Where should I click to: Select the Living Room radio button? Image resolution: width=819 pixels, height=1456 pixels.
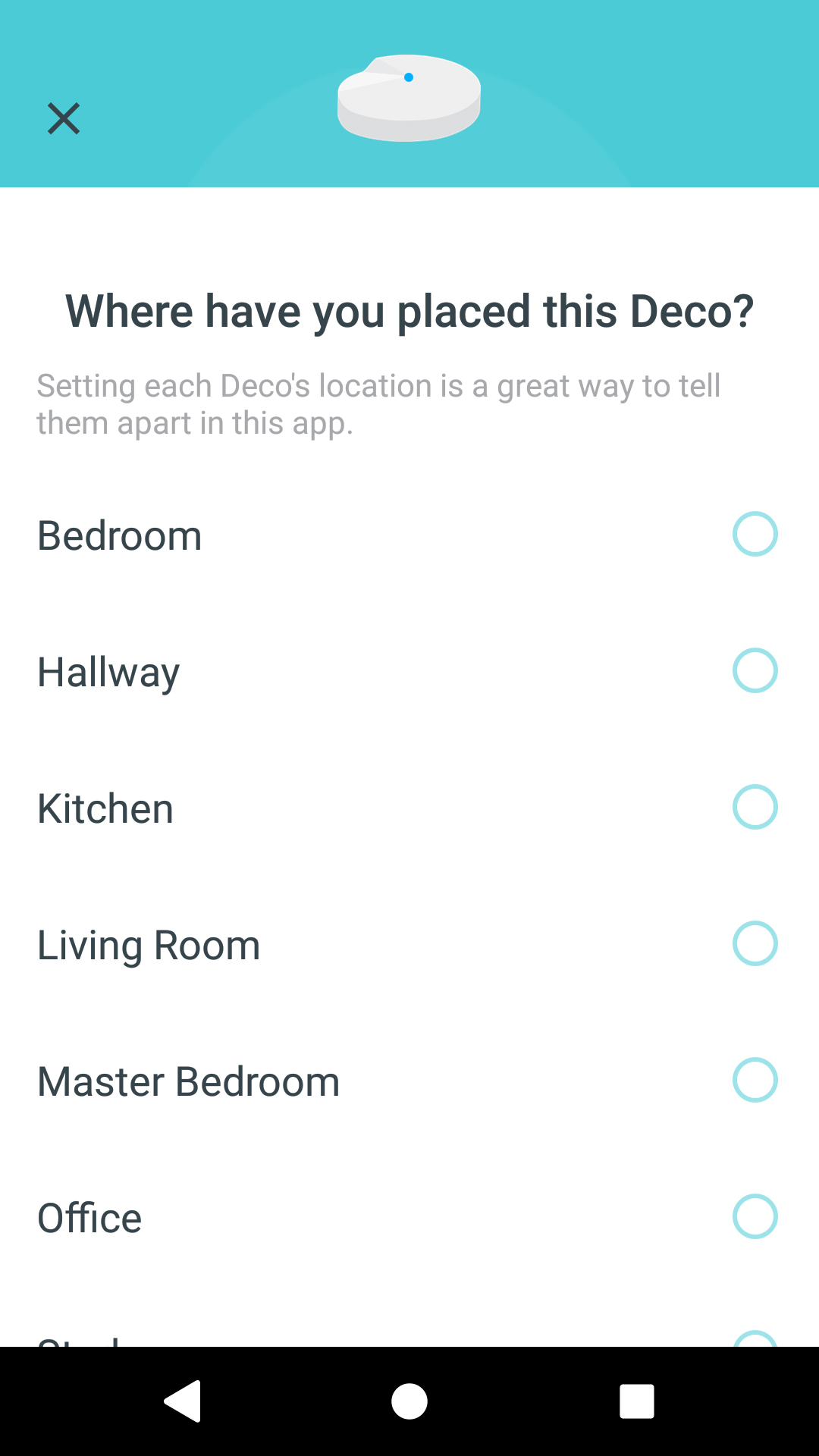(x=755, y=943)
